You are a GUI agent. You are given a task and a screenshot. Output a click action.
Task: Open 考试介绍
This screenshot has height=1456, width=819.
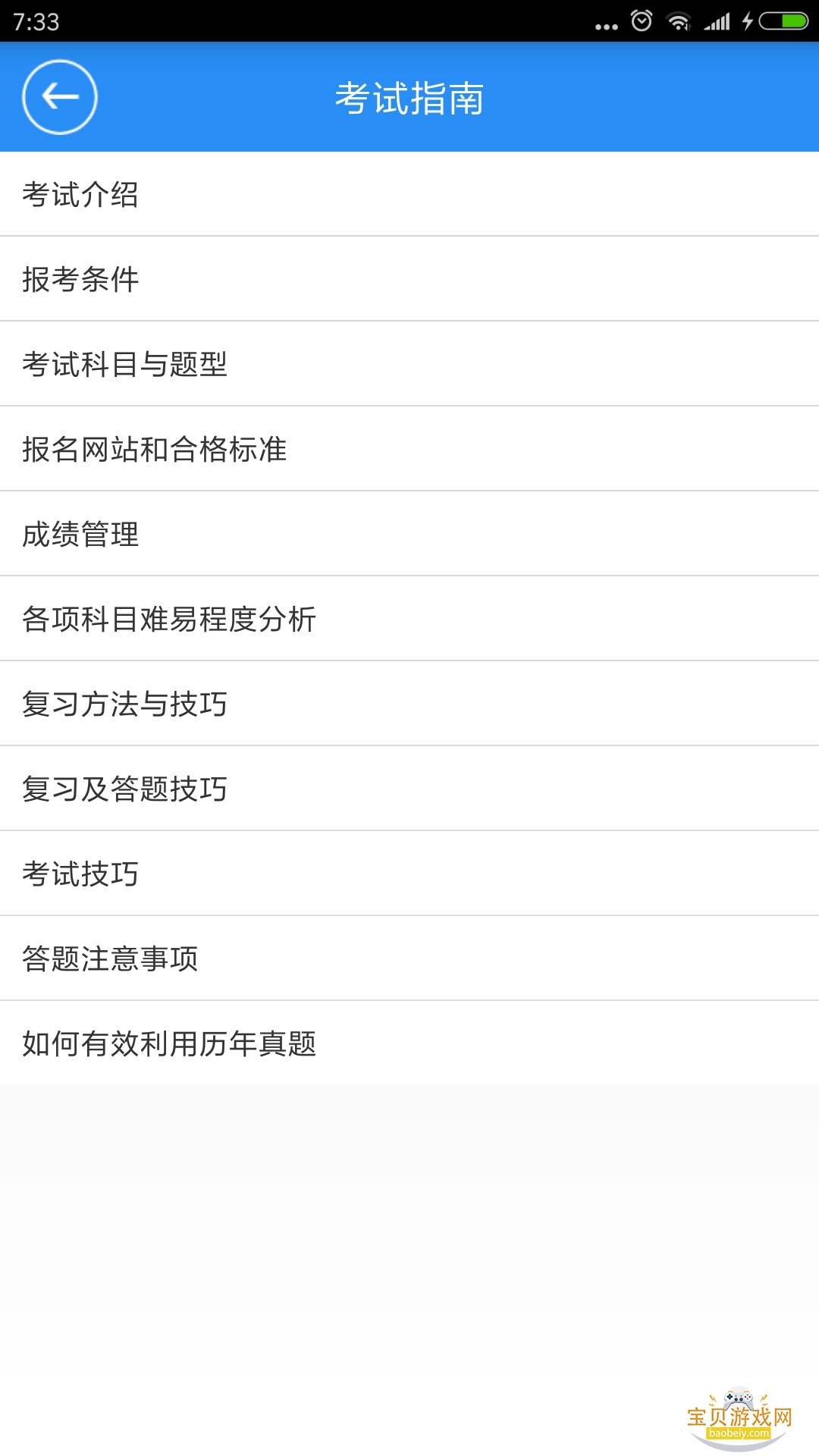80,194
